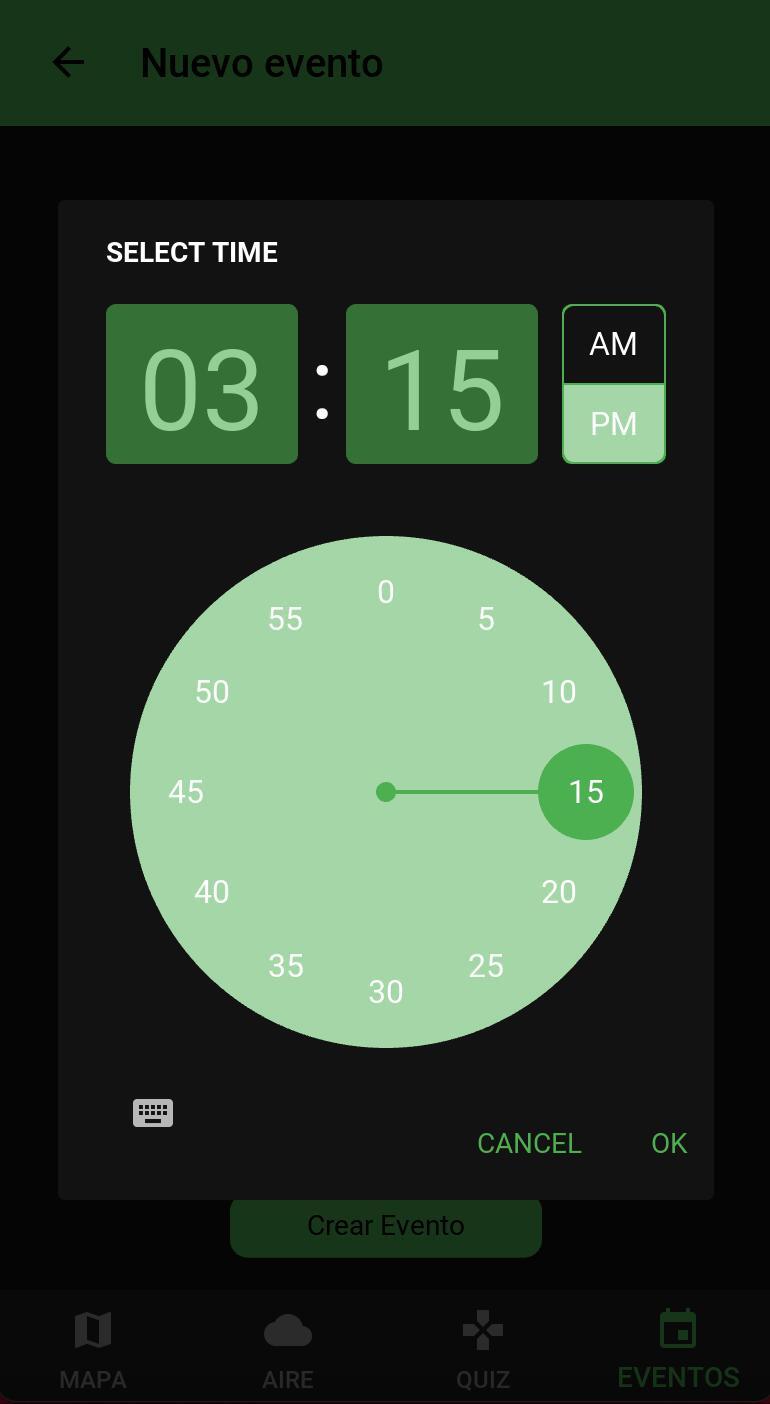Pick 55 minutes on the dial
This screenshot has width=770, height=1404.
pyautogui.click(x=285, y=619)
